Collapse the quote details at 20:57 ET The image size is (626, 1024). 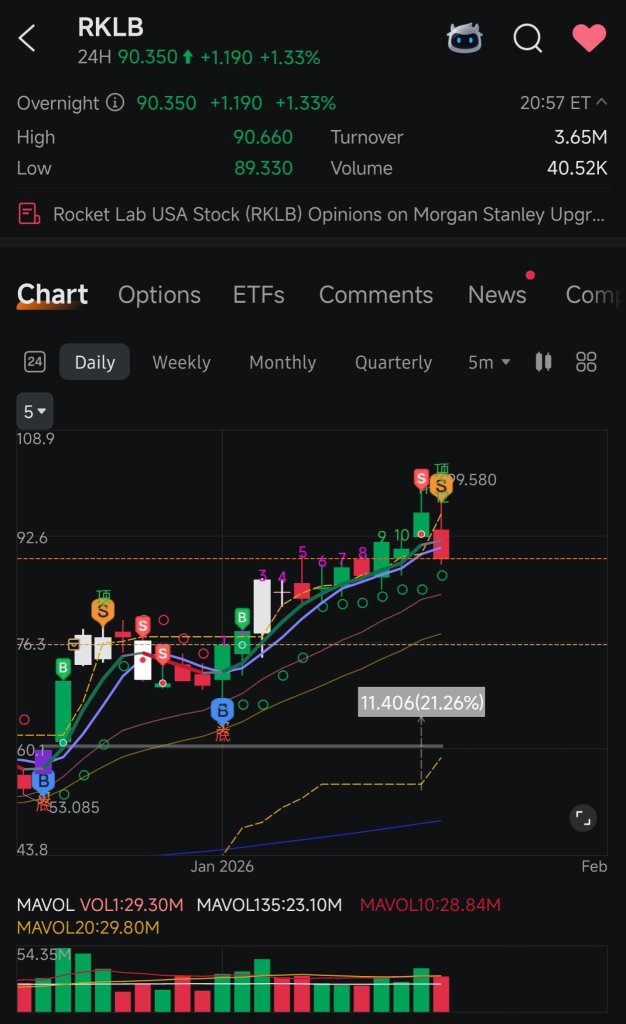tap(563, 103)
